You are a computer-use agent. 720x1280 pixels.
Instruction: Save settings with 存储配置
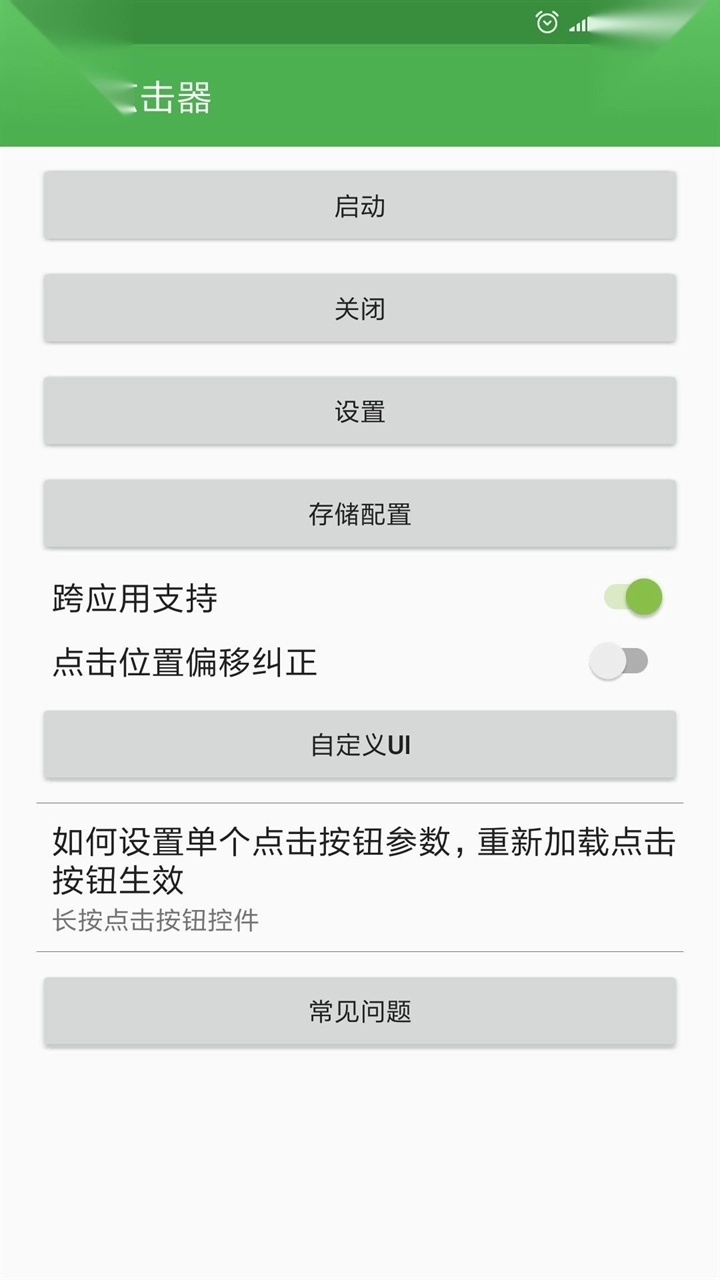click(x=360, y=515)
